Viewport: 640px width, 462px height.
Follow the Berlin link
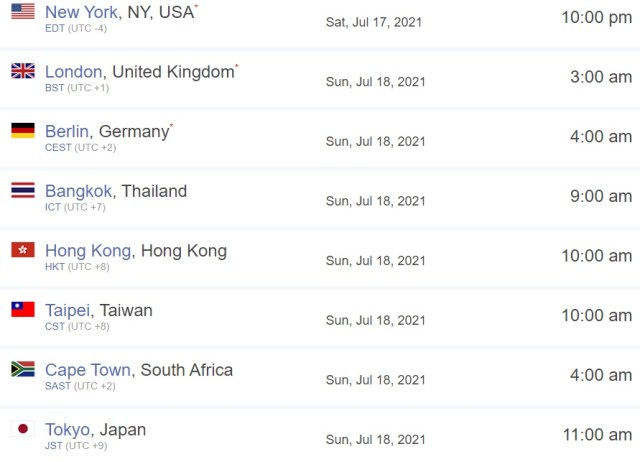pos(67,131)
